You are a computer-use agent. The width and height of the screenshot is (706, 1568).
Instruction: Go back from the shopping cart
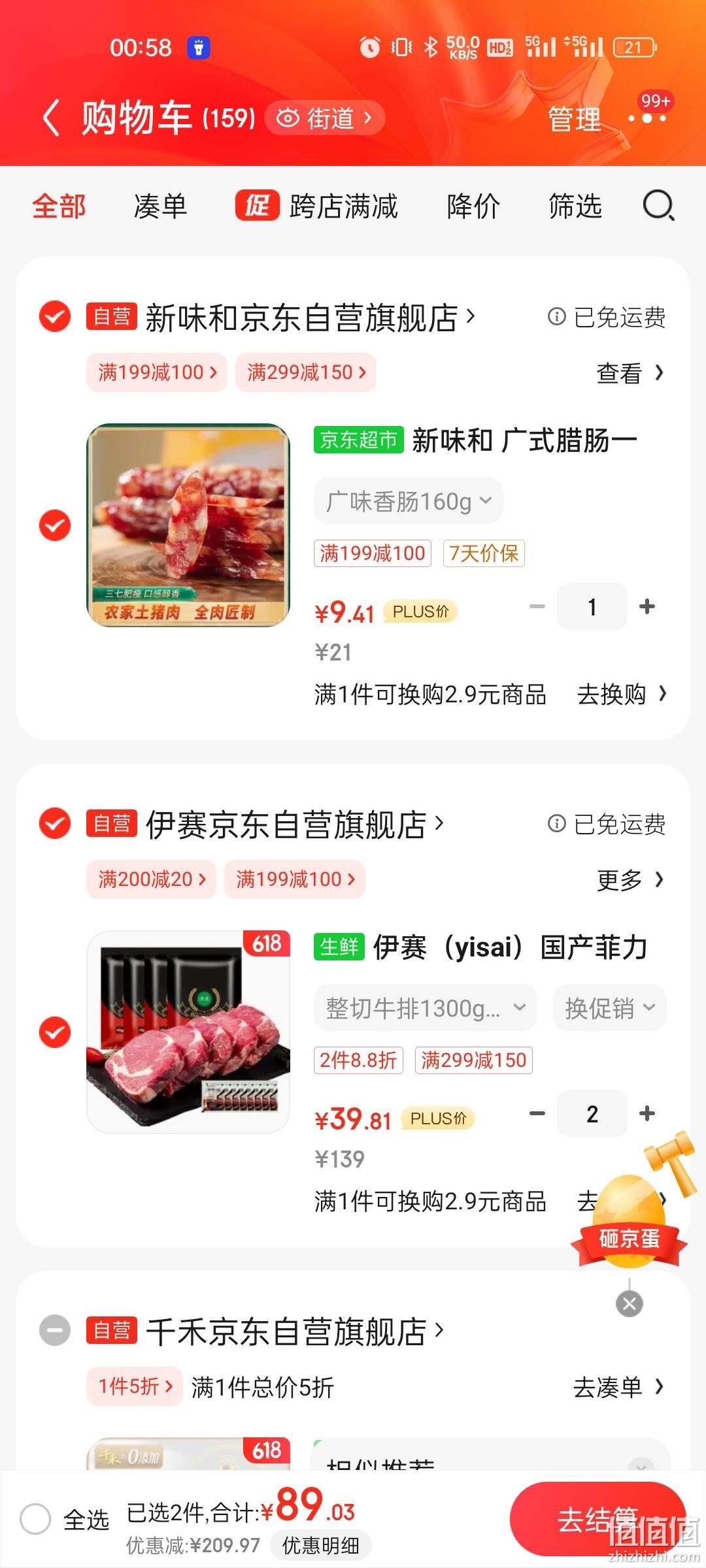click(x=51, y=118)
